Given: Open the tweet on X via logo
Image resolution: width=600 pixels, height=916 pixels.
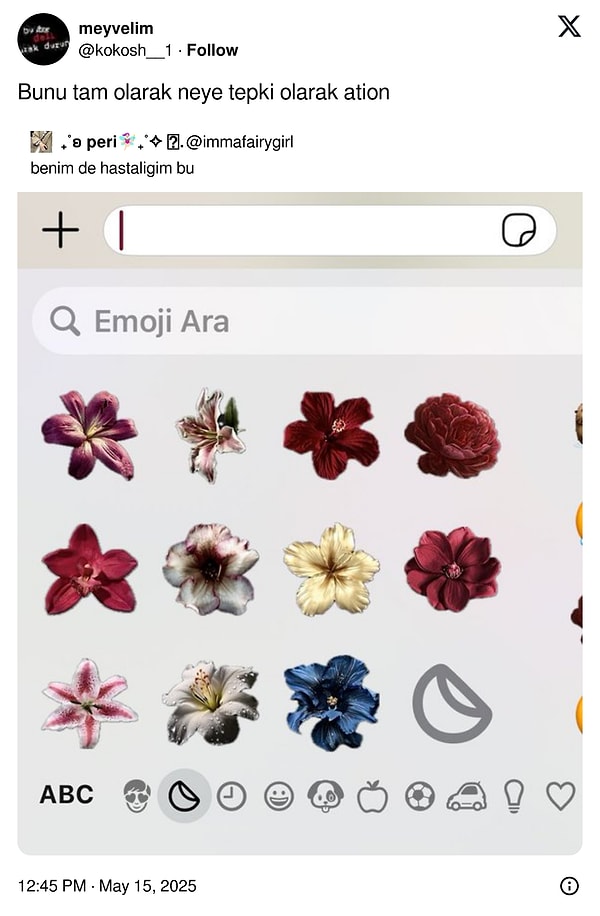Looking at the screenshot, I should tap(569, 27).
